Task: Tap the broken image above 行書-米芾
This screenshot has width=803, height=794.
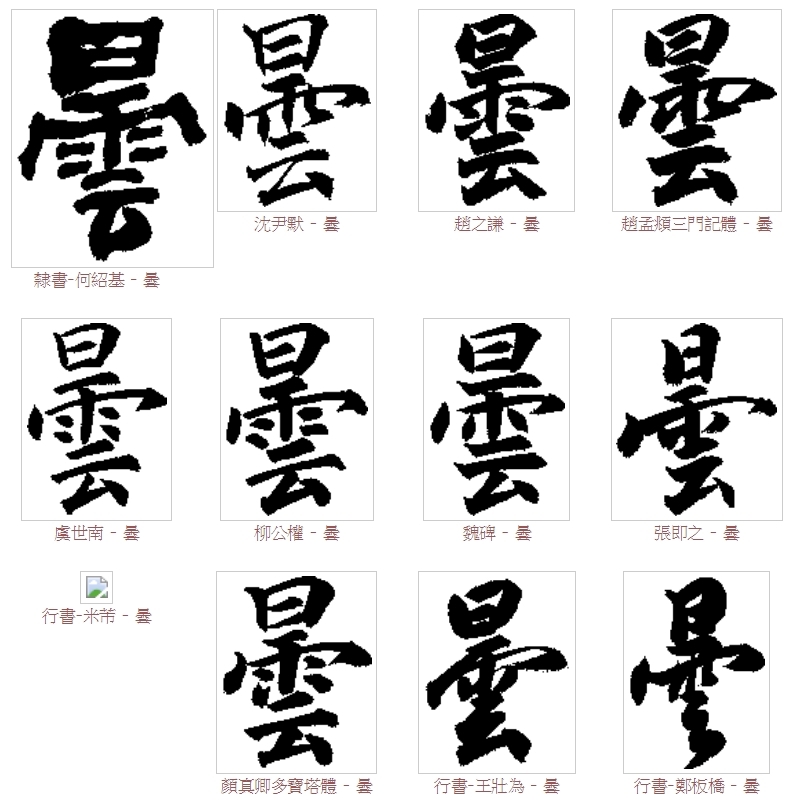Action: tap(96, 587)
